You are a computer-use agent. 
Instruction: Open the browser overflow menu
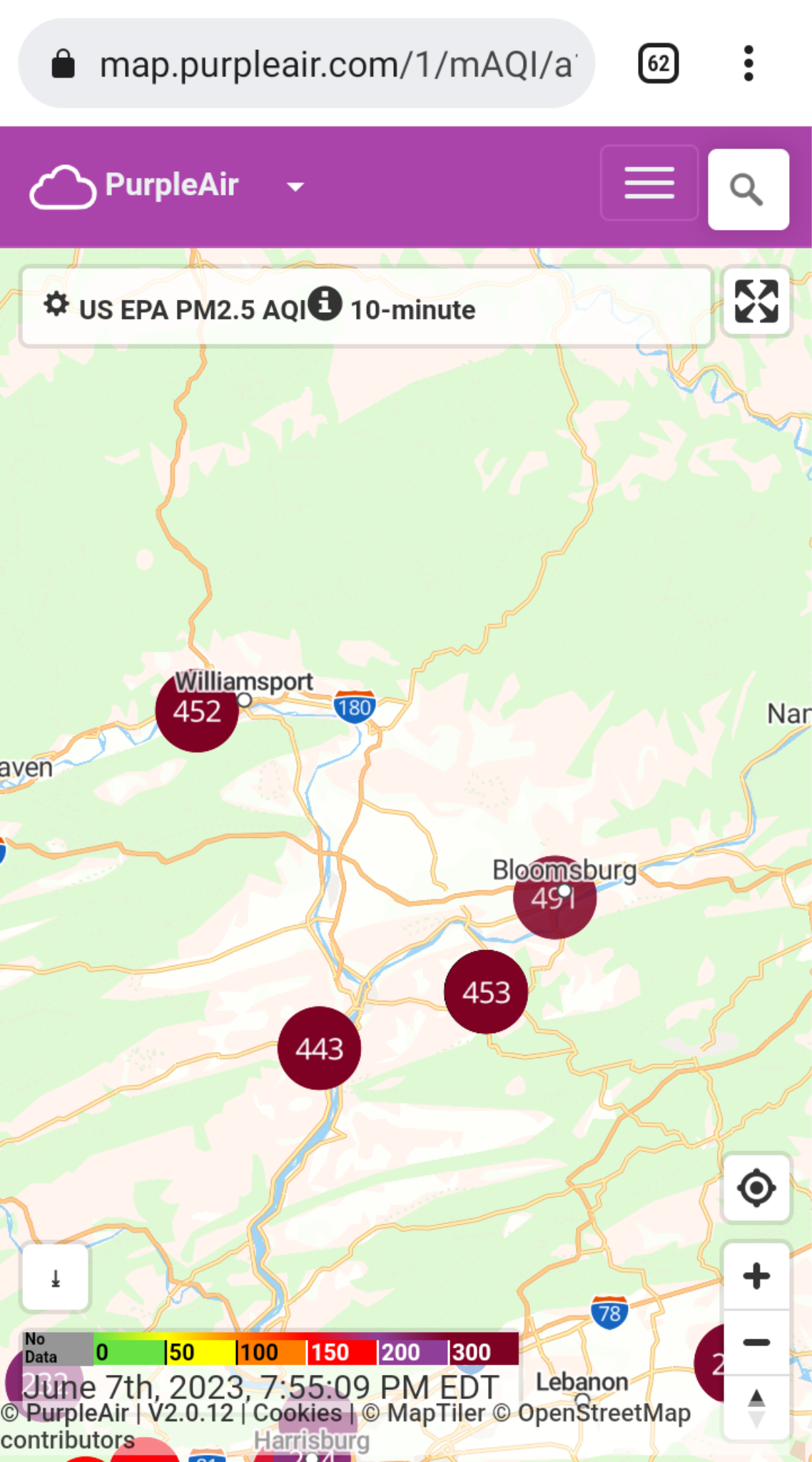pos(748,64)
